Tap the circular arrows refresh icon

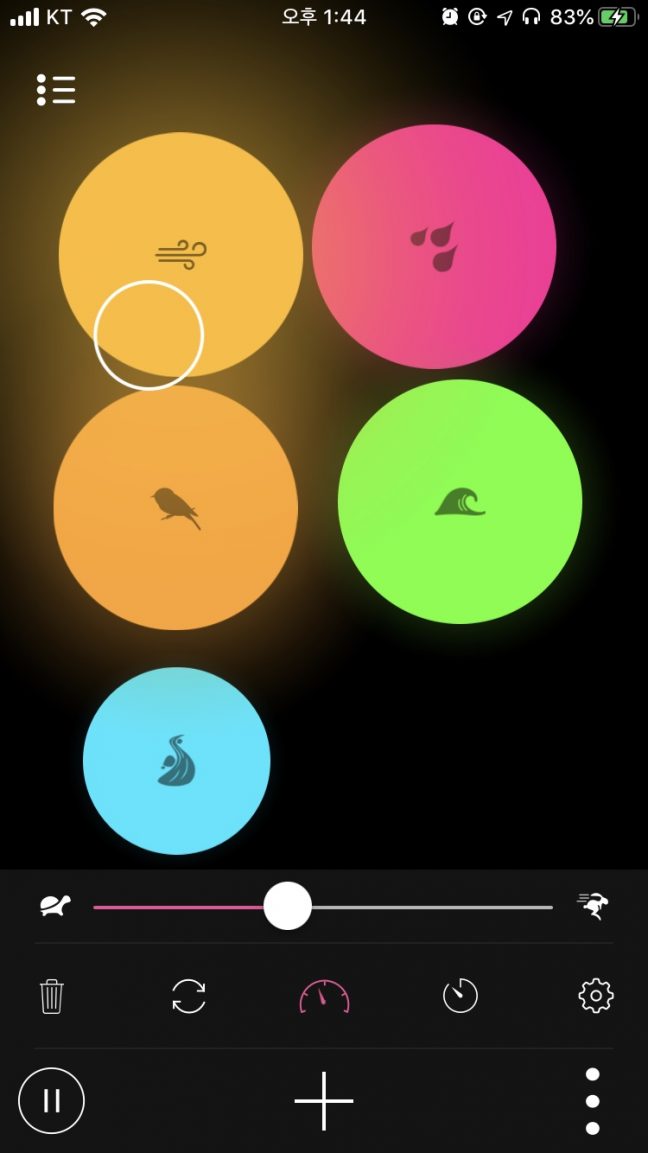coord(188,996)
